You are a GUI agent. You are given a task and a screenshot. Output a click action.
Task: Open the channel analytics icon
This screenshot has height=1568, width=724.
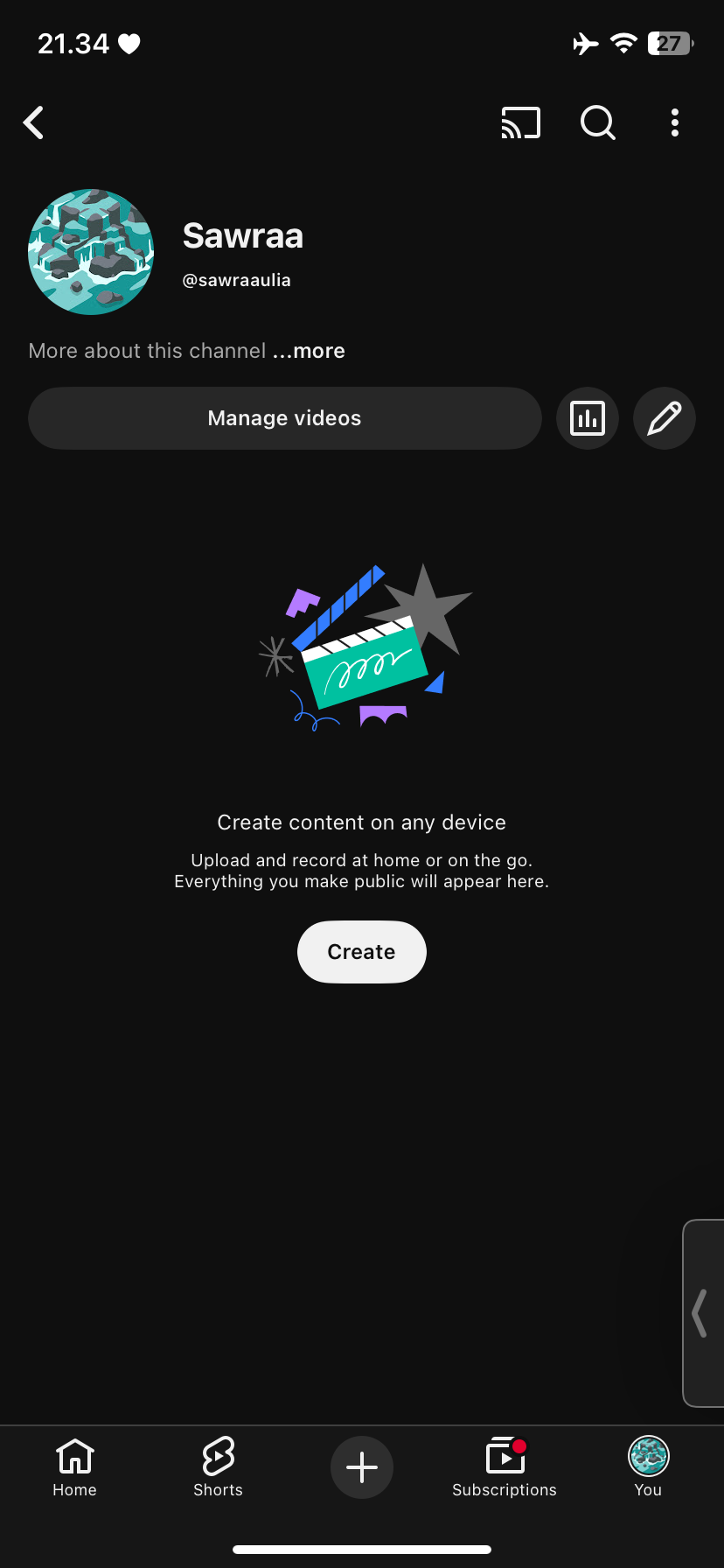[x=588, y=418]
